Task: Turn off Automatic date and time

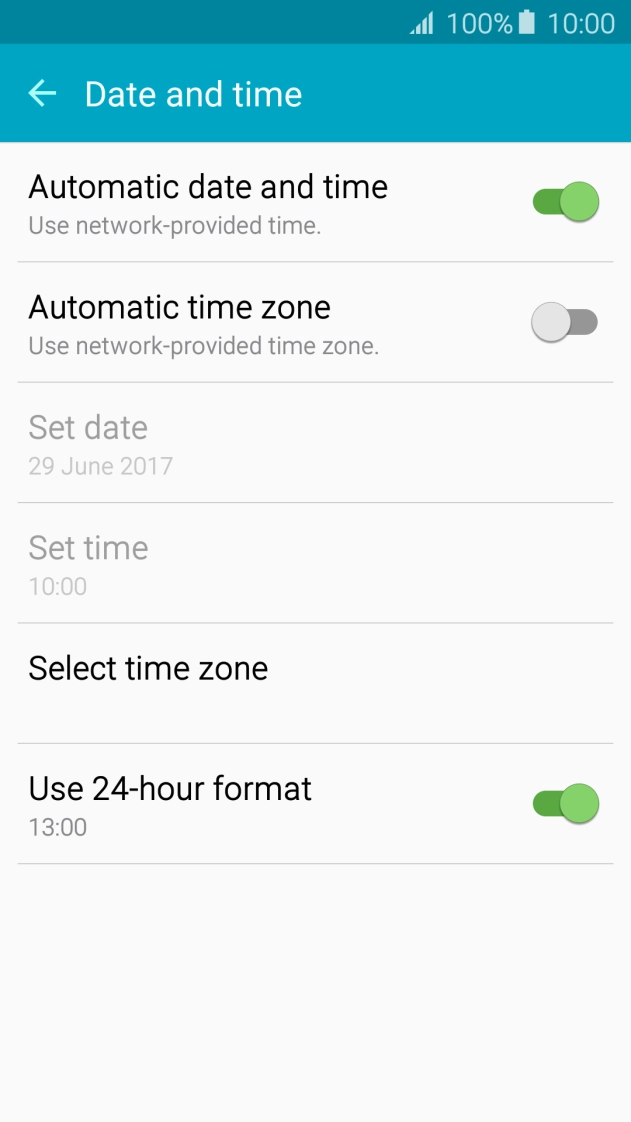Action: click(565, 202)
